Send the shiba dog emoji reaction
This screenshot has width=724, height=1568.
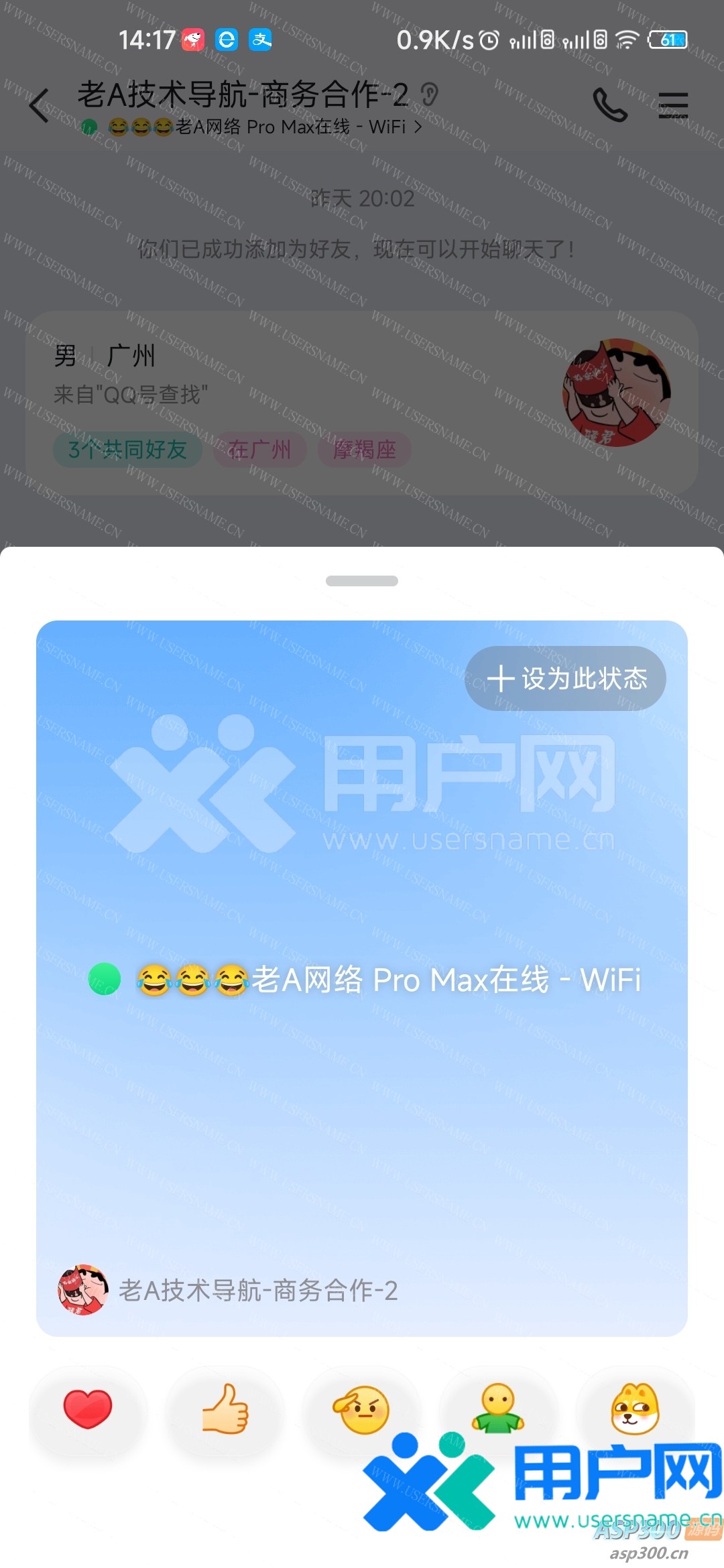tap(635, 1409)
